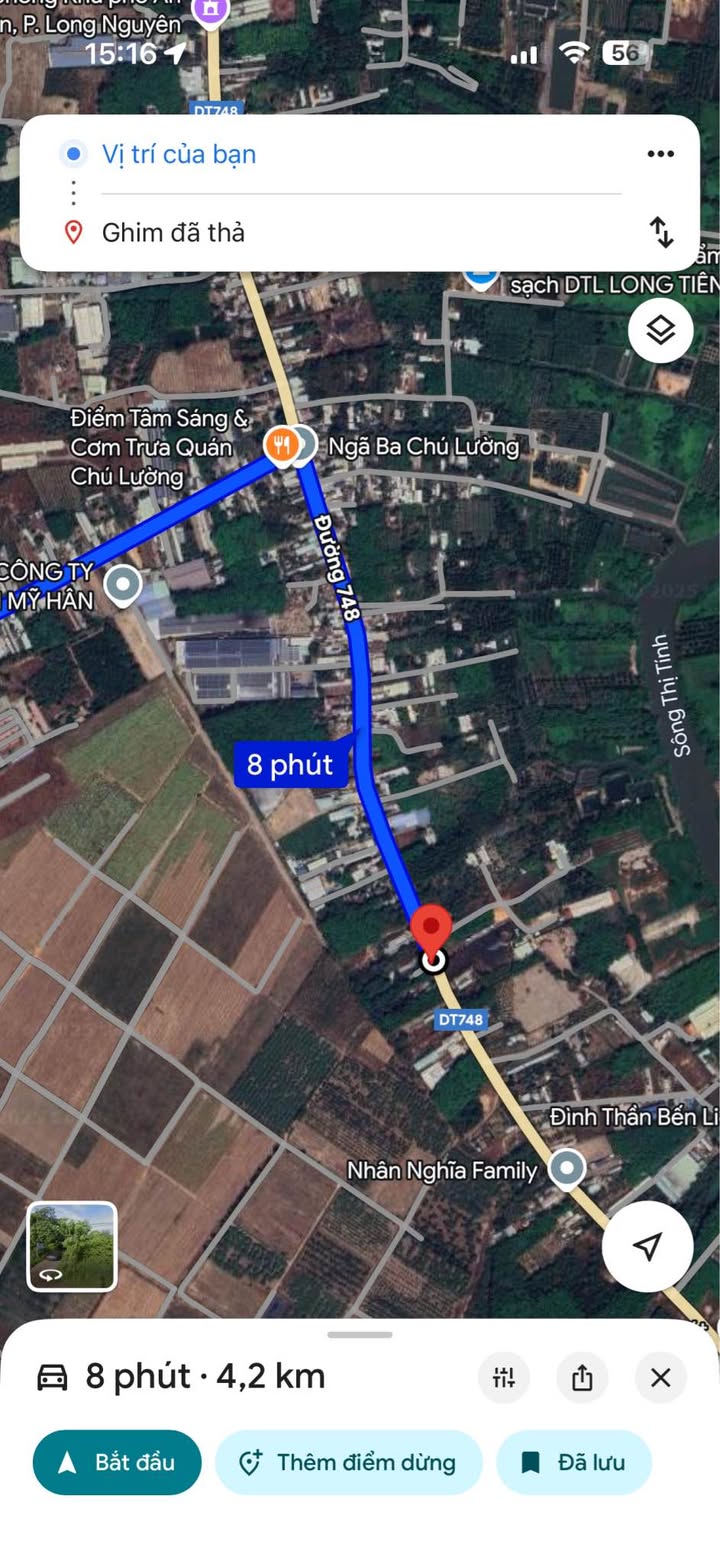Open the three-dot overflow menu
The width and height of the screenshot is (720, 1564).
click(660, 154)
